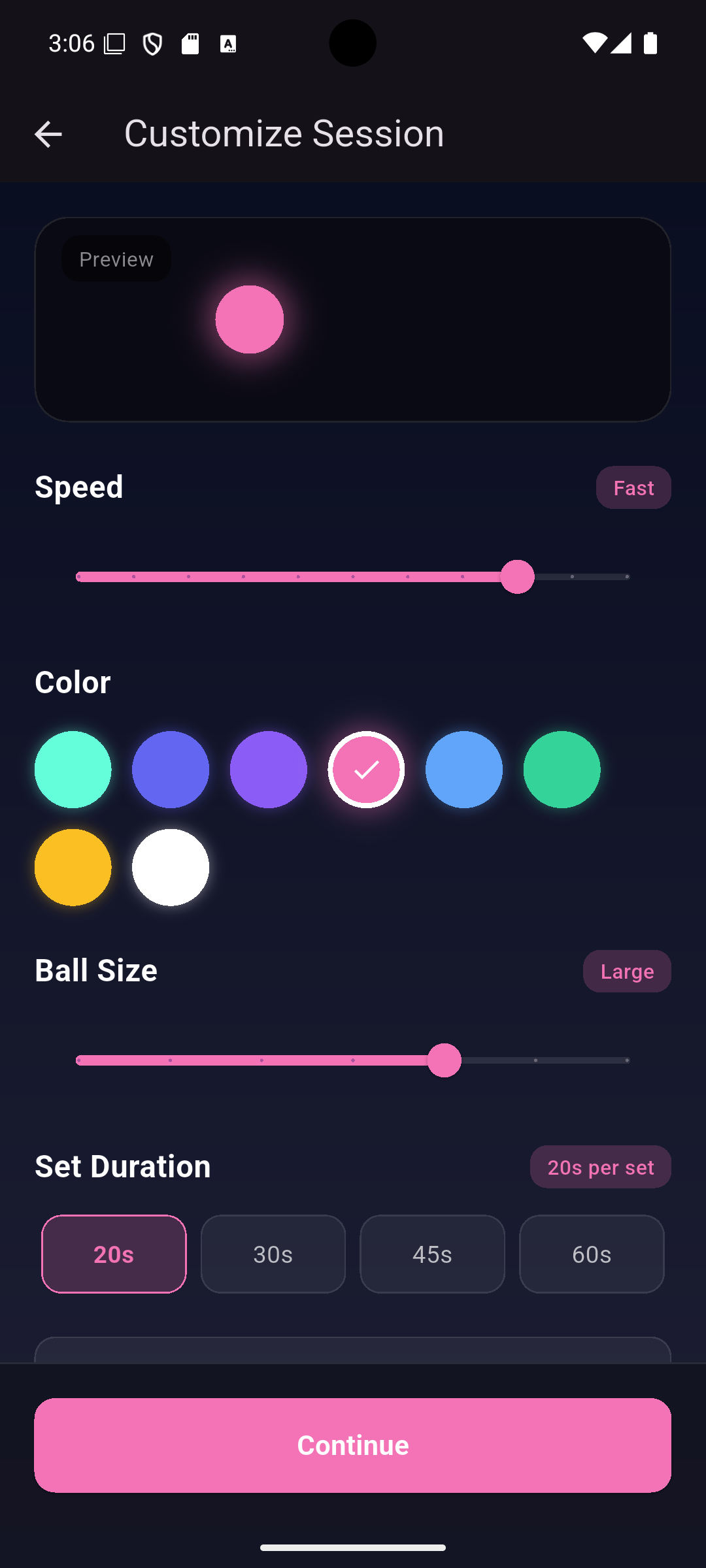
Task: Choose 45s set duration
Action: (x=432, y=1254)
